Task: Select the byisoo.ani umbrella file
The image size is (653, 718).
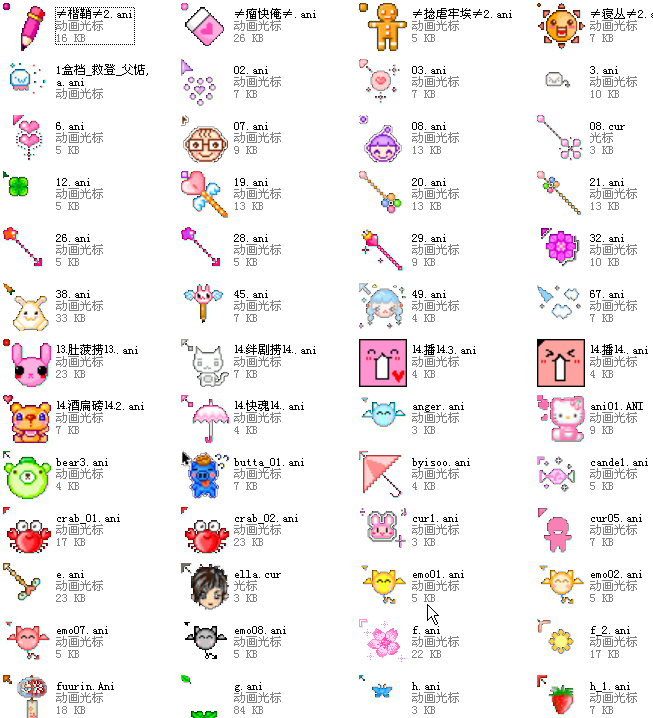Action: pos(380,475)
